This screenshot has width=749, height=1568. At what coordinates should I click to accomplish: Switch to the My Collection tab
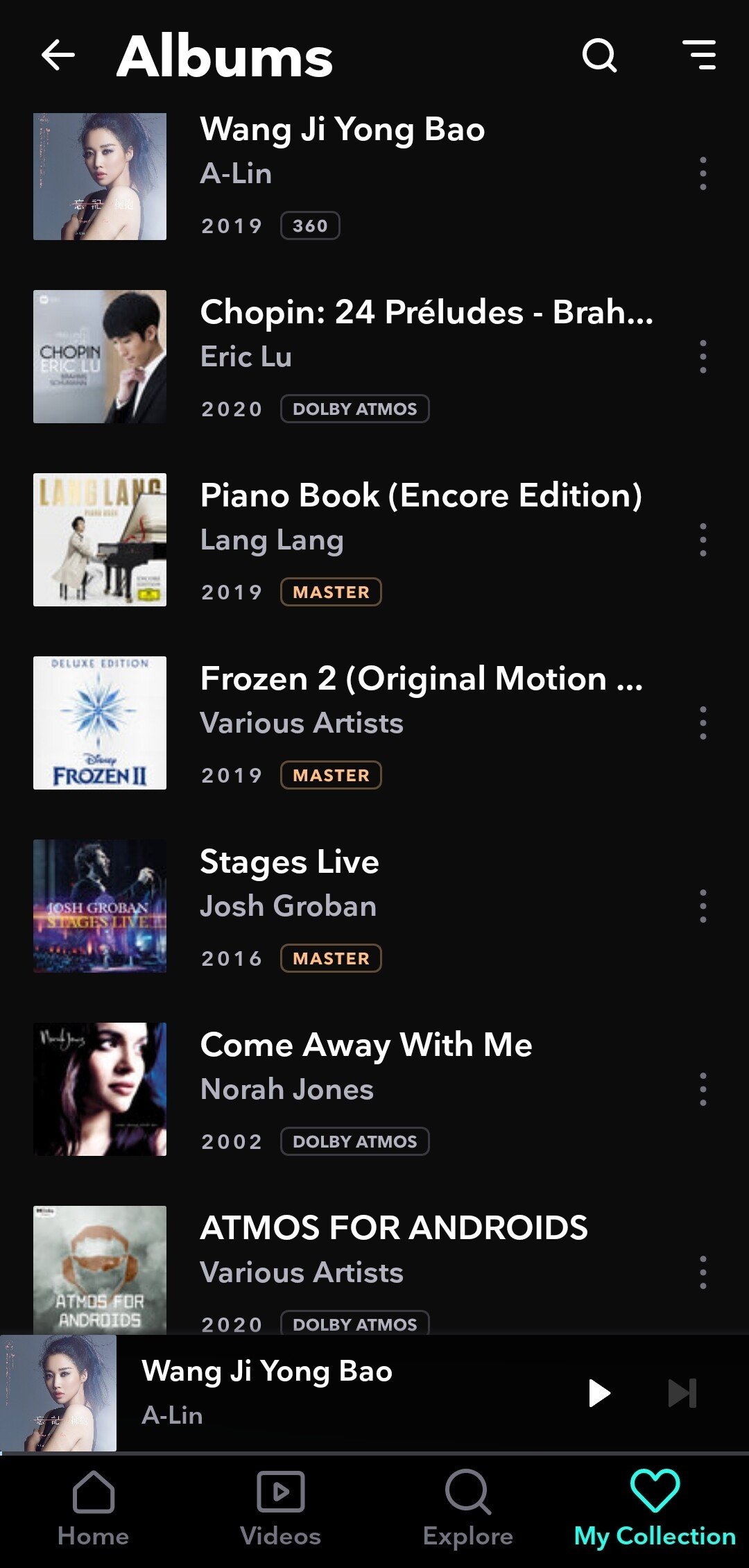(655, 1512)
